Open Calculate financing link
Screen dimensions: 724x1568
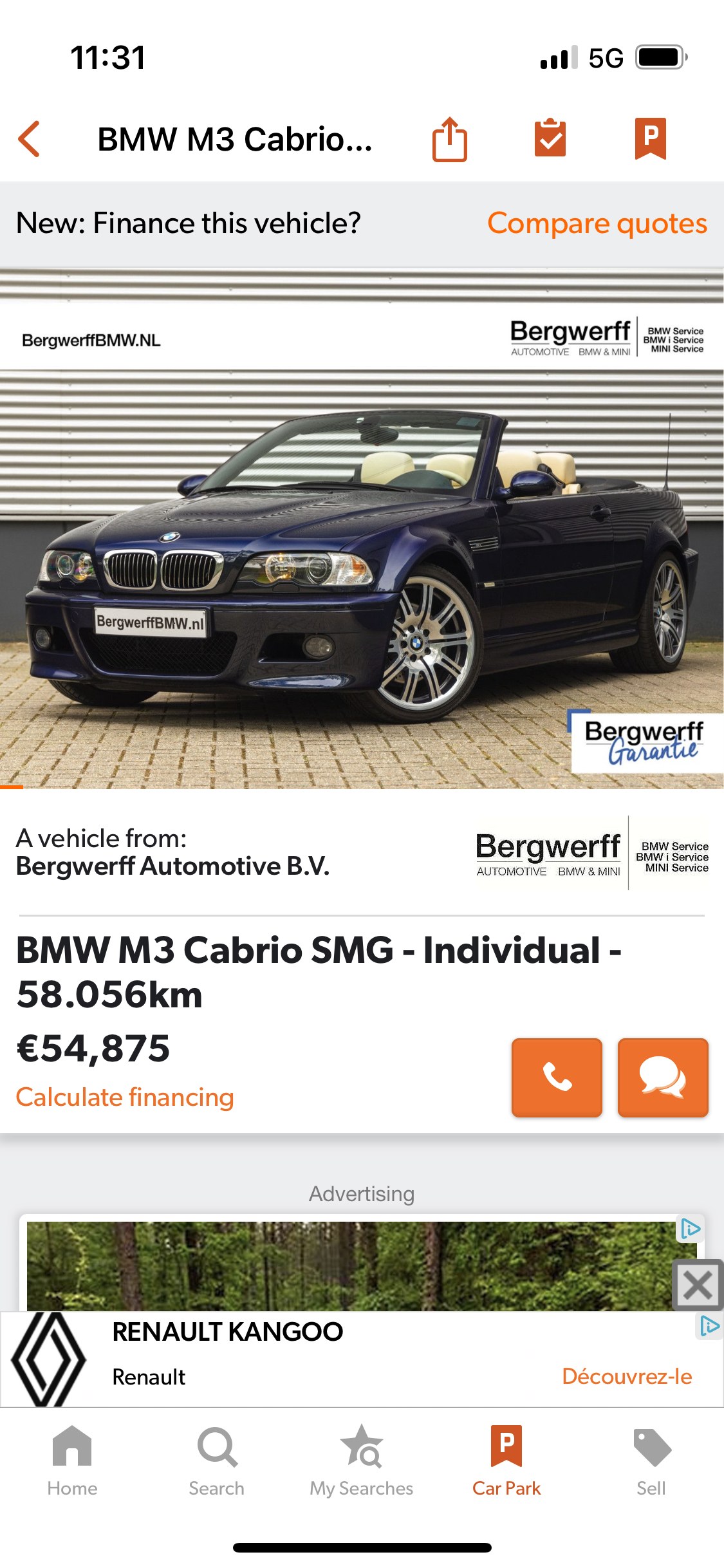[125, 1097]
